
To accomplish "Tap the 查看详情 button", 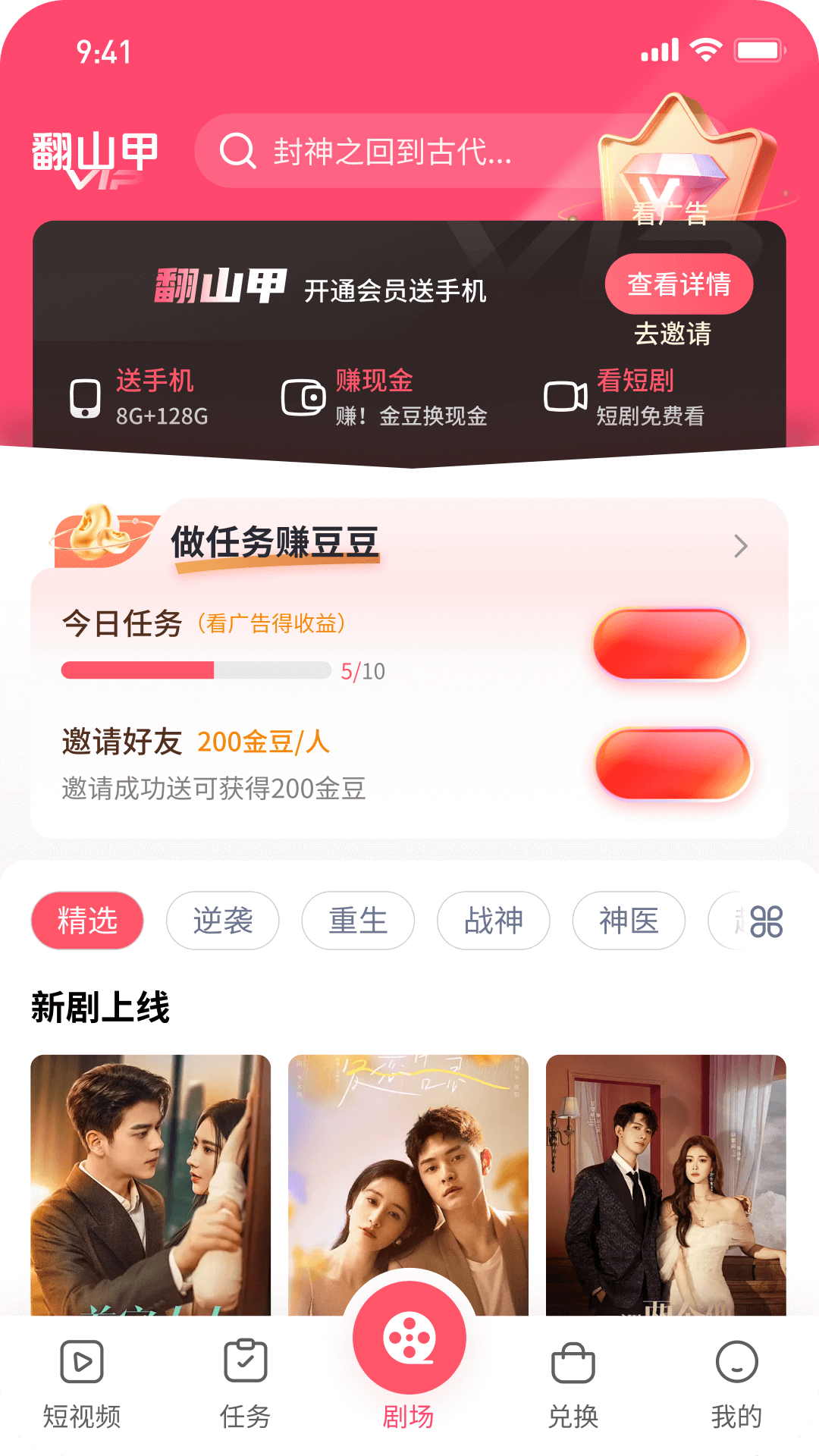I will click(x=679, y=284).
